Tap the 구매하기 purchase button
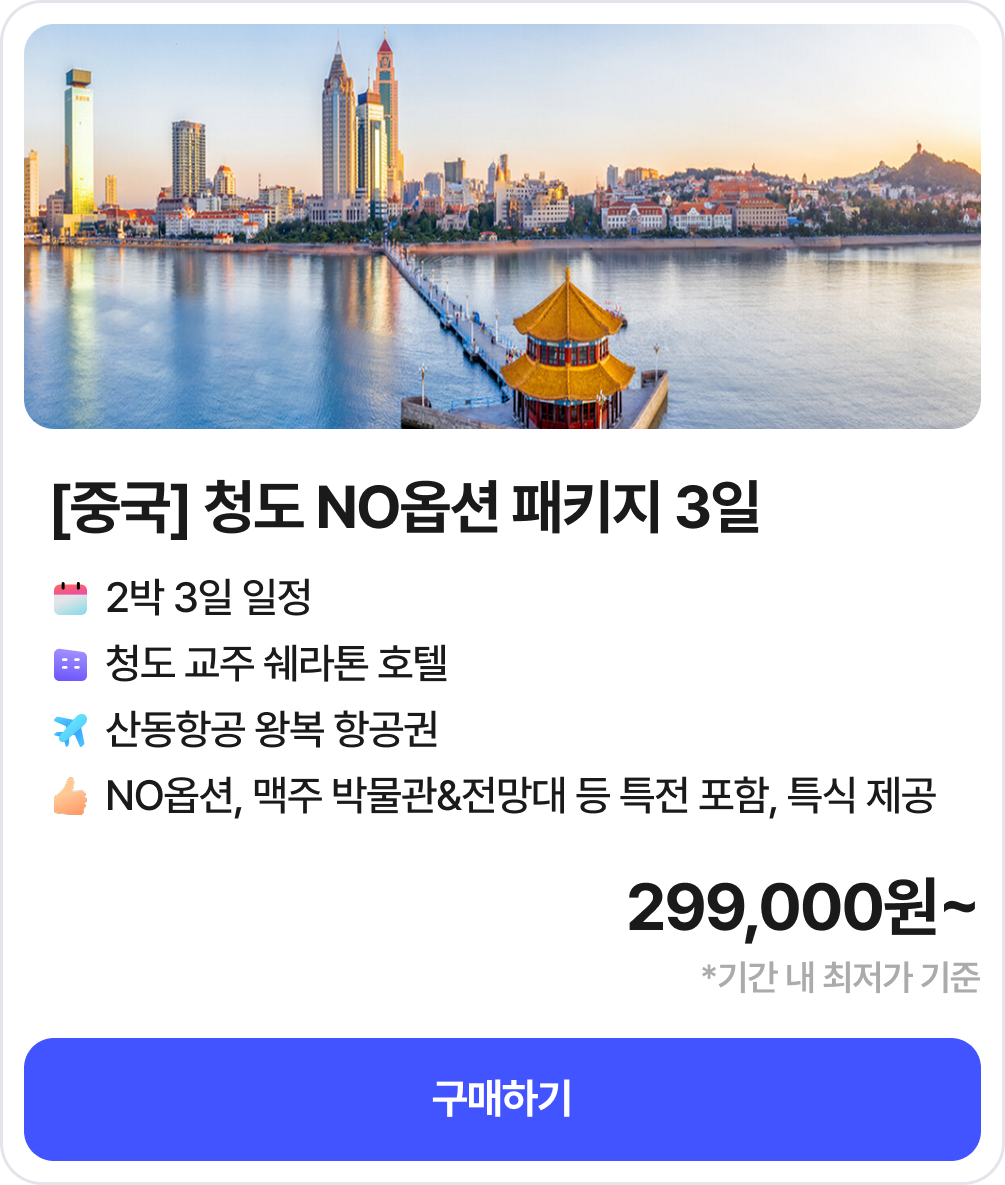Viewport: 1005px width, 1185px height. [502, 1099]
